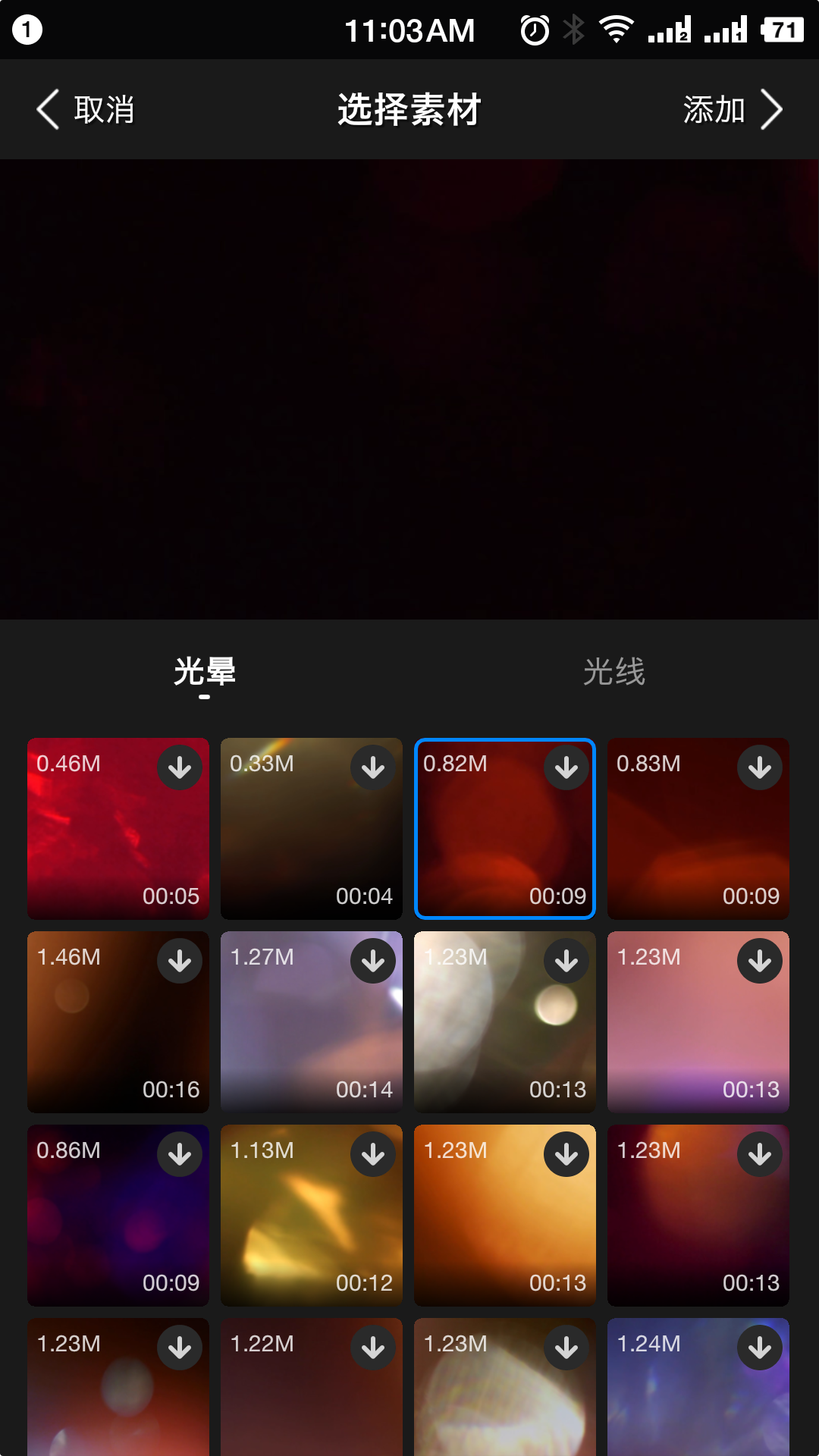819x1456 pixels.
Task: Preview the large video area
Action: tap(409, 389)
